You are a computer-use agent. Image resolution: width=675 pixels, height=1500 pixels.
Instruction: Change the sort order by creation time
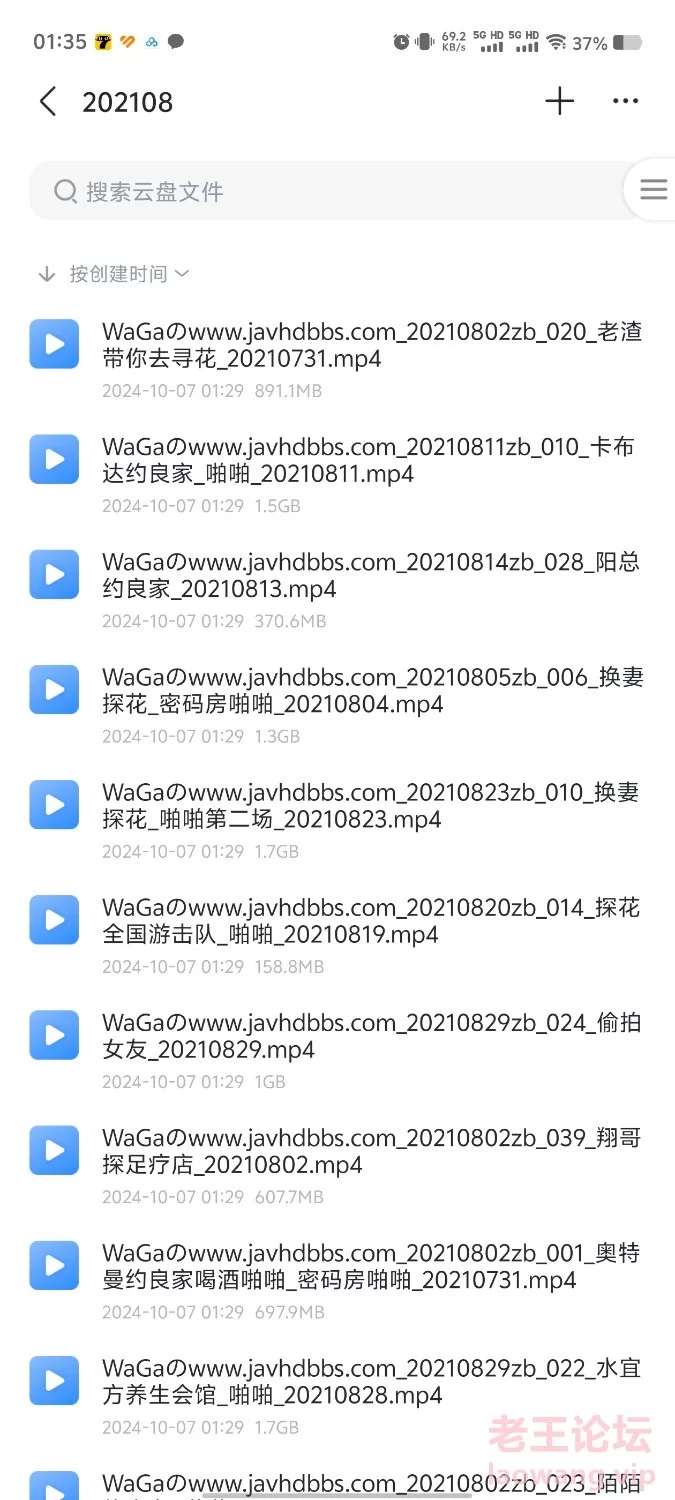[113, 274]
